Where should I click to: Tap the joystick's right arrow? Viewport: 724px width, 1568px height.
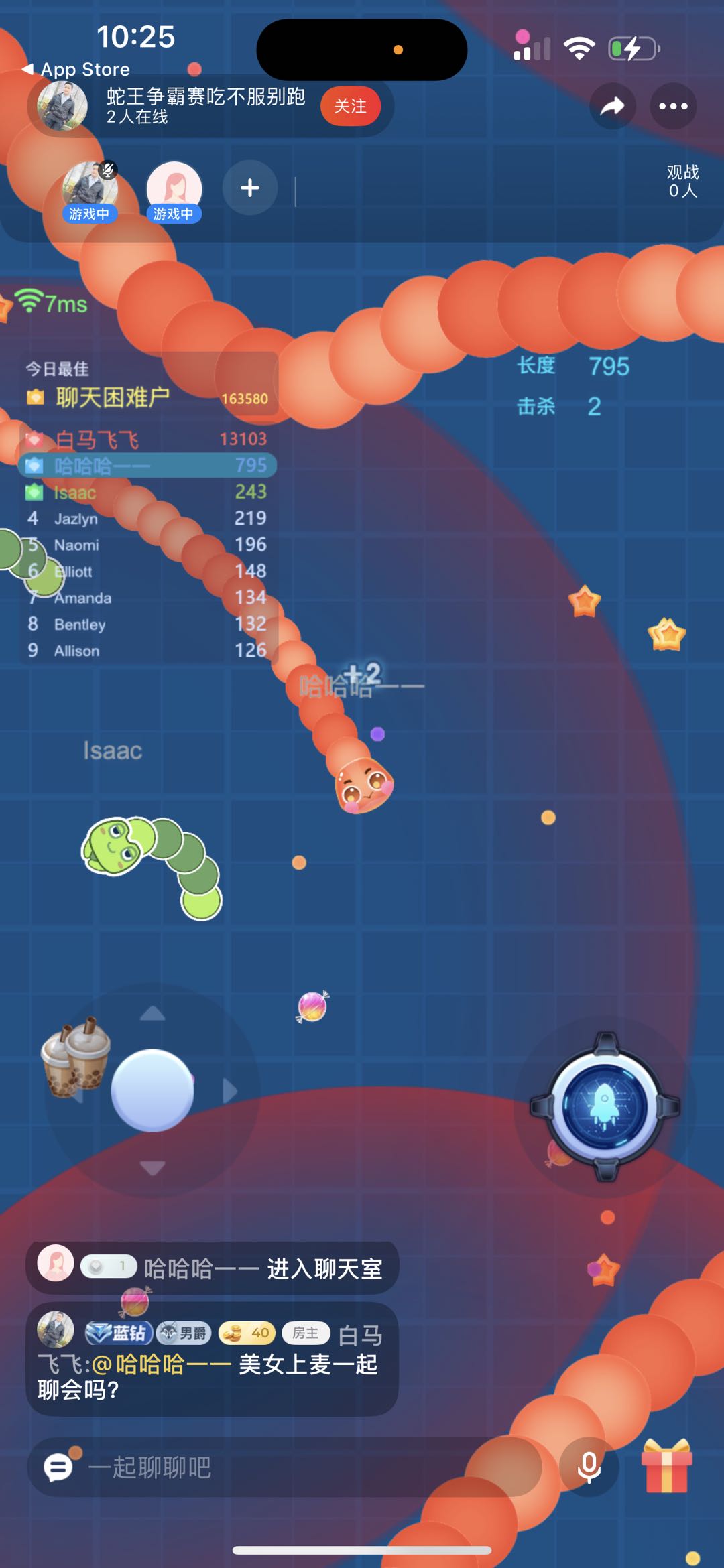click(x=229, y=1091)
